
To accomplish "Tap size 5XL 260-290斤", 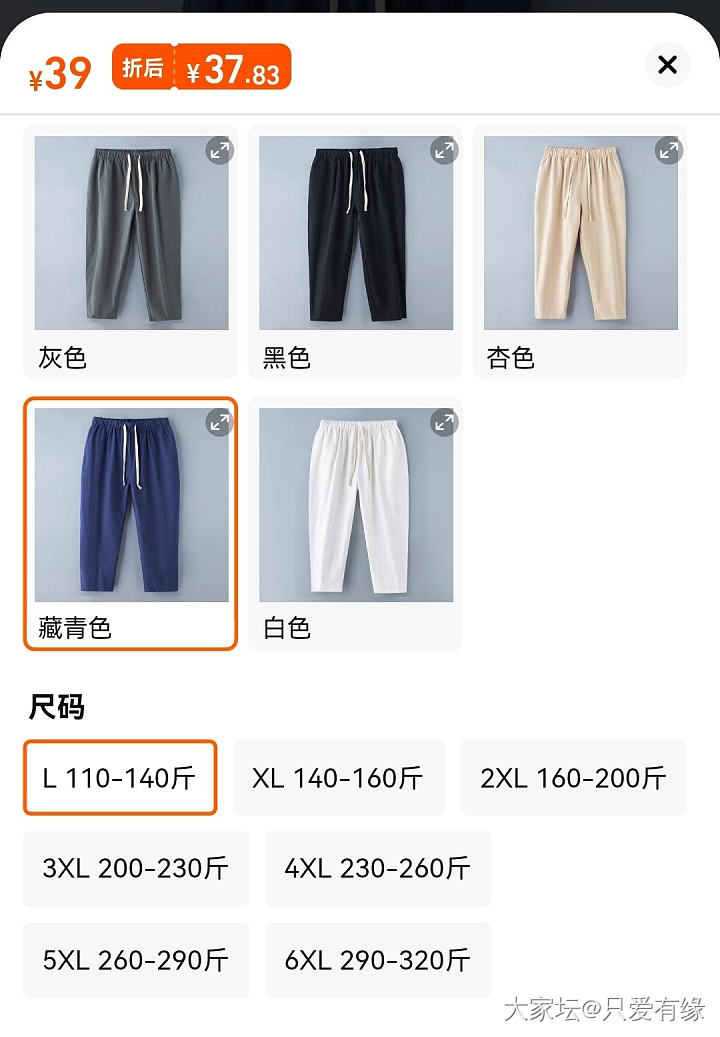I will [136, 961].
